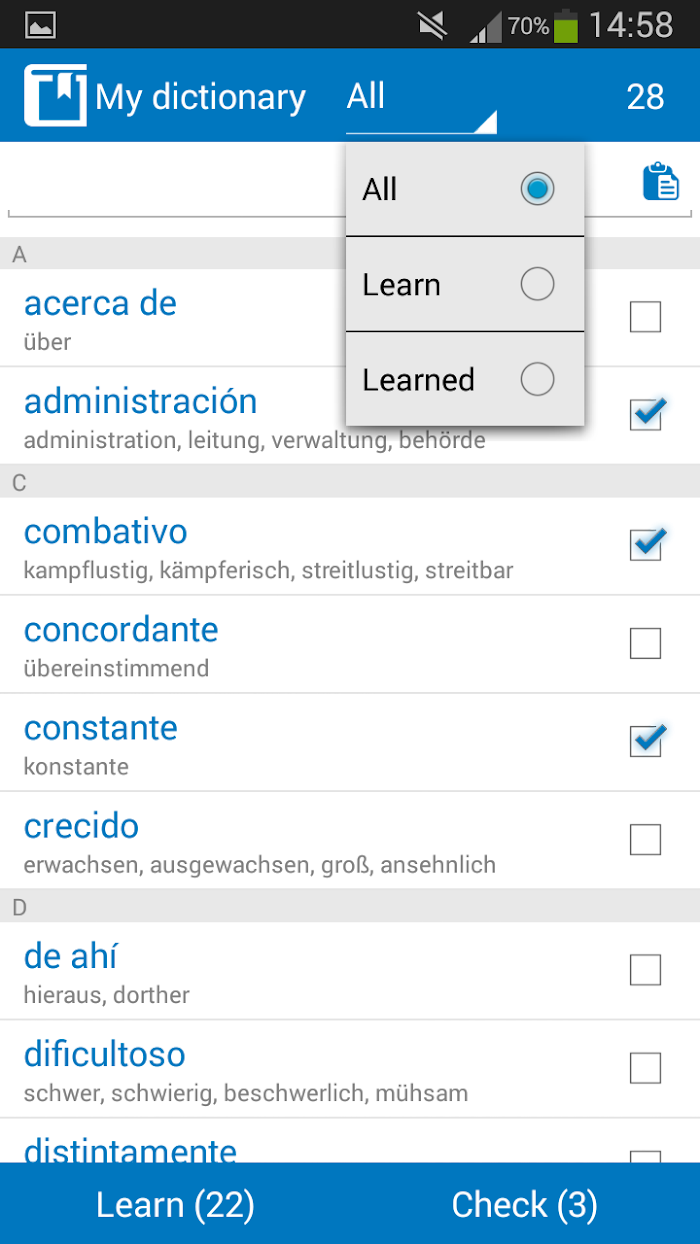Check the box next to de ahí
The height and width of the screenshot is (1244, 700).
645,969
